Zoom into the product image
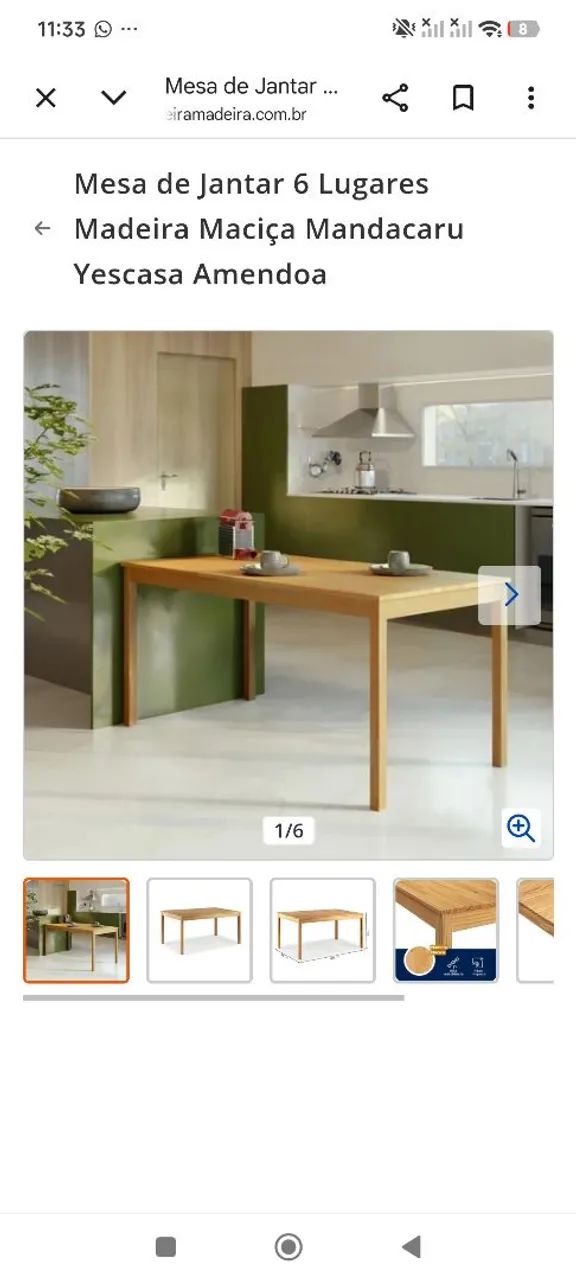576x1280 pixels. (x=521, y=828)
